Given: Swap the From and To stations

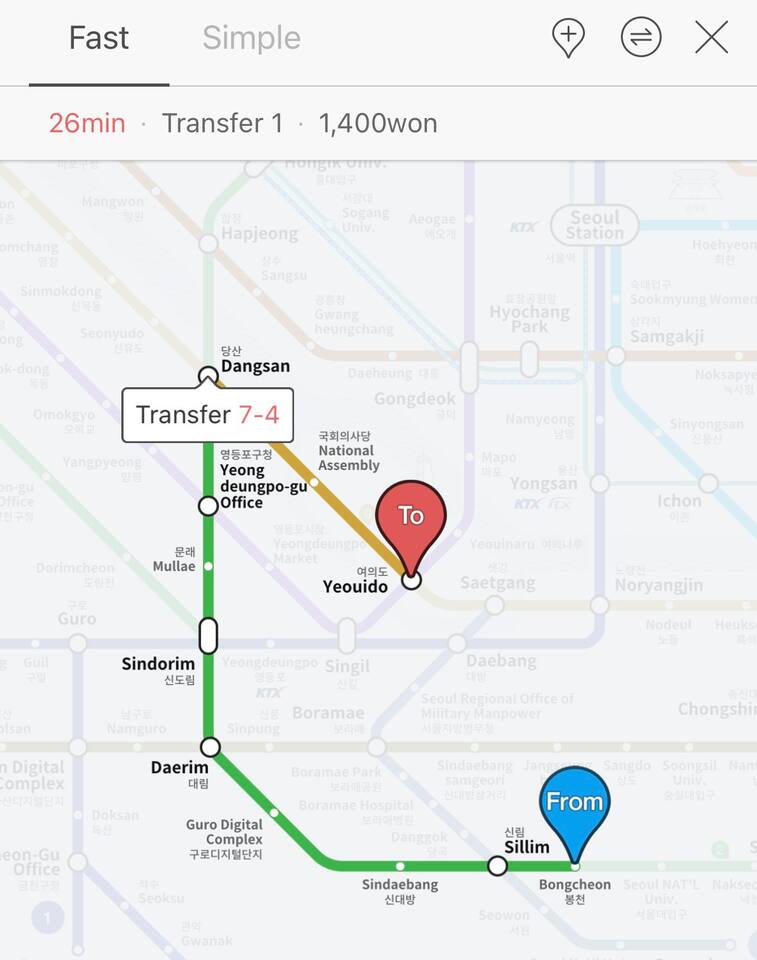Looking at the screenshot, I should [x=640, y=38].
